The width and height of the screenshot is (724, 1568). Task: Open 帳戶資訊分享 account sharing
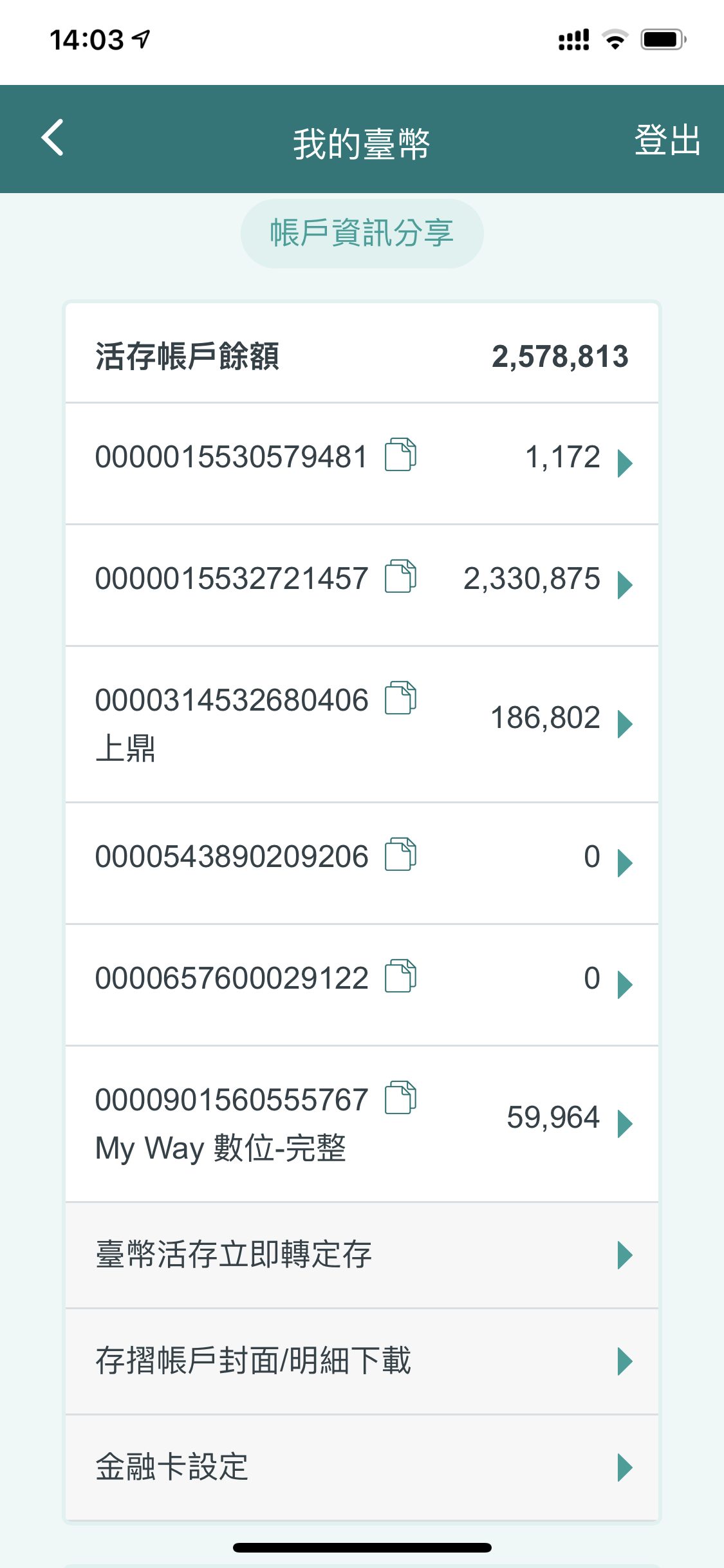[x=362, y=233]
